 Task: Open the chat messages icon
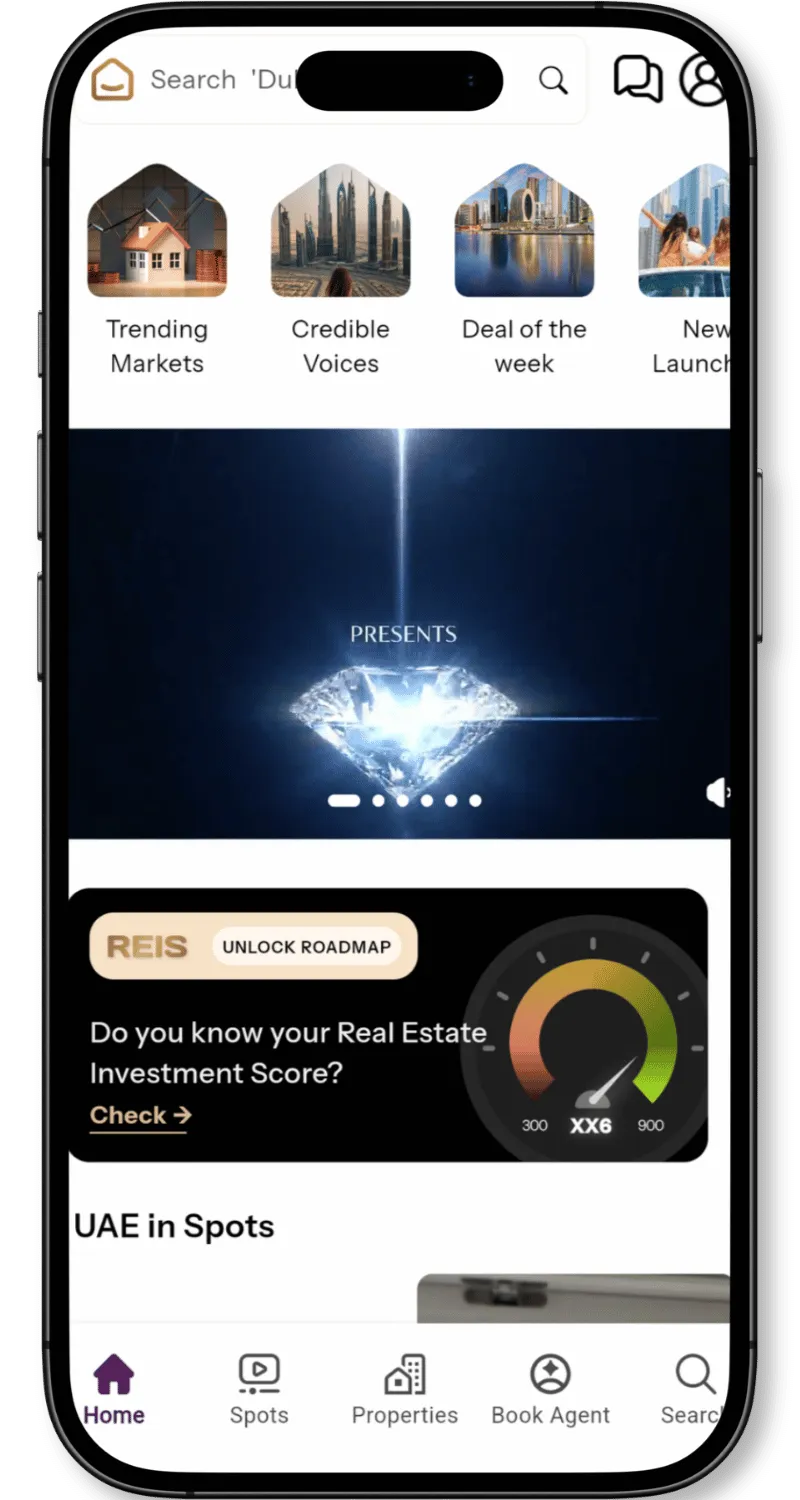point(637,78)
